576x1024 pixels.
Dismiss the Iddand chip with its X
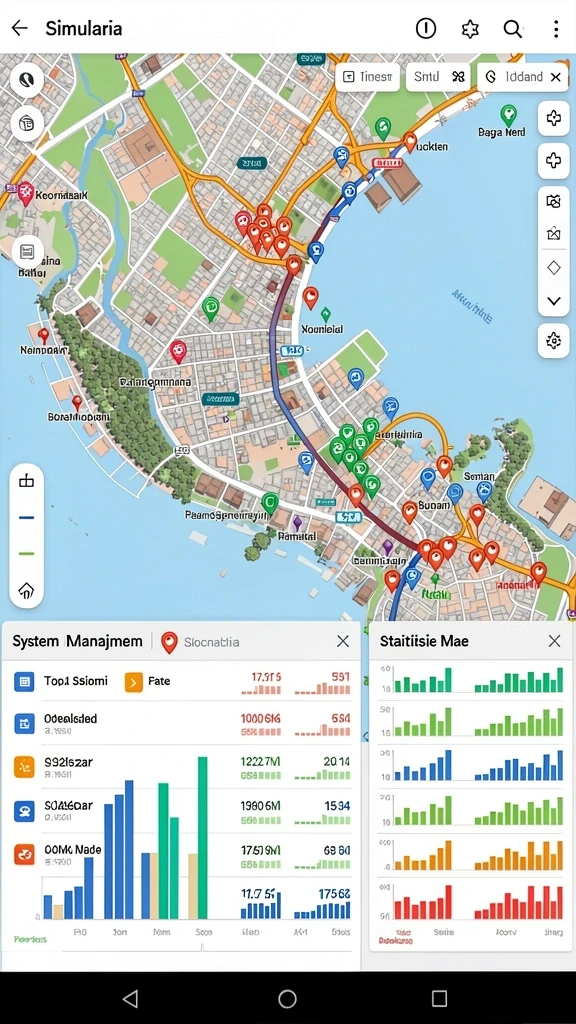coord(555,77)
